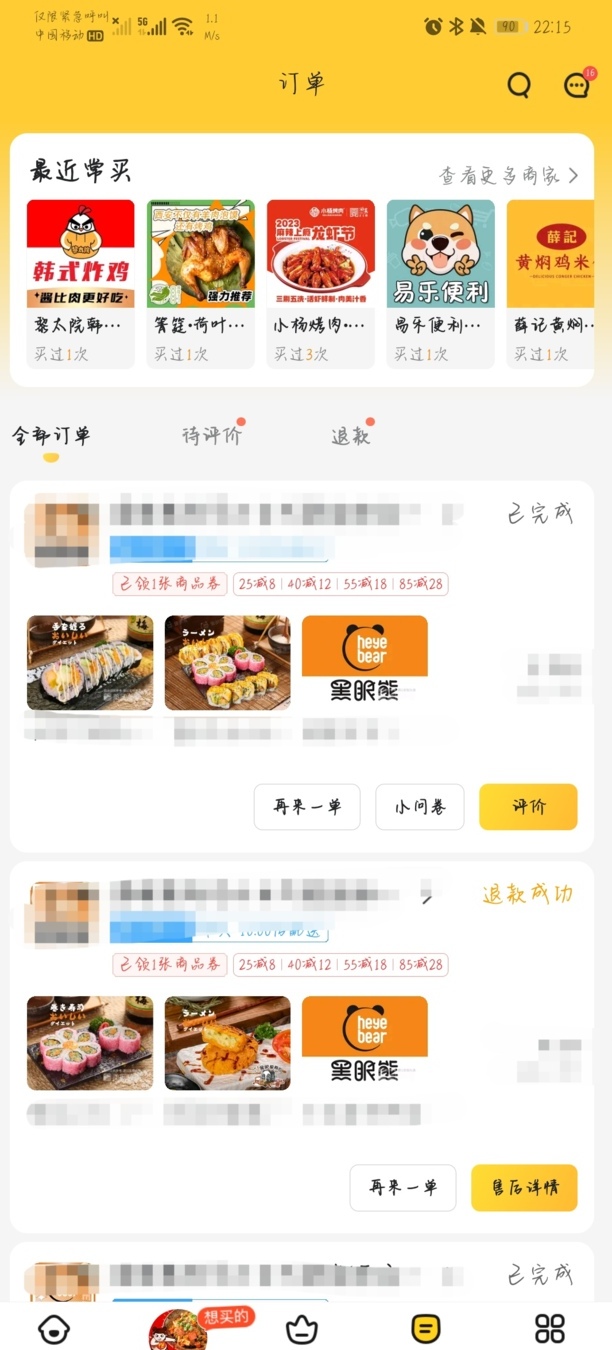Open the search icon in the header

519,86
